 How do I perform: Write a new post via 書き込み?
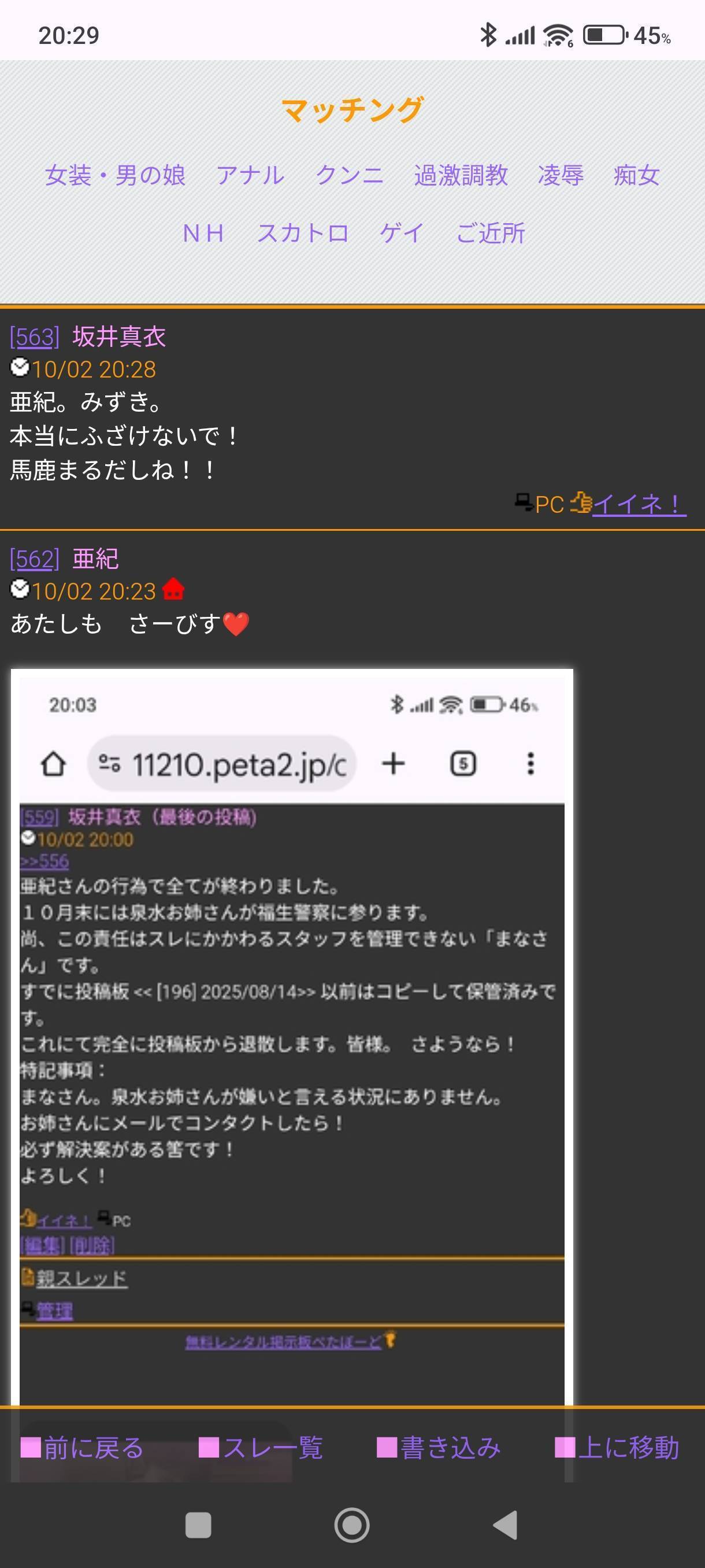(x=439, y=1448)
